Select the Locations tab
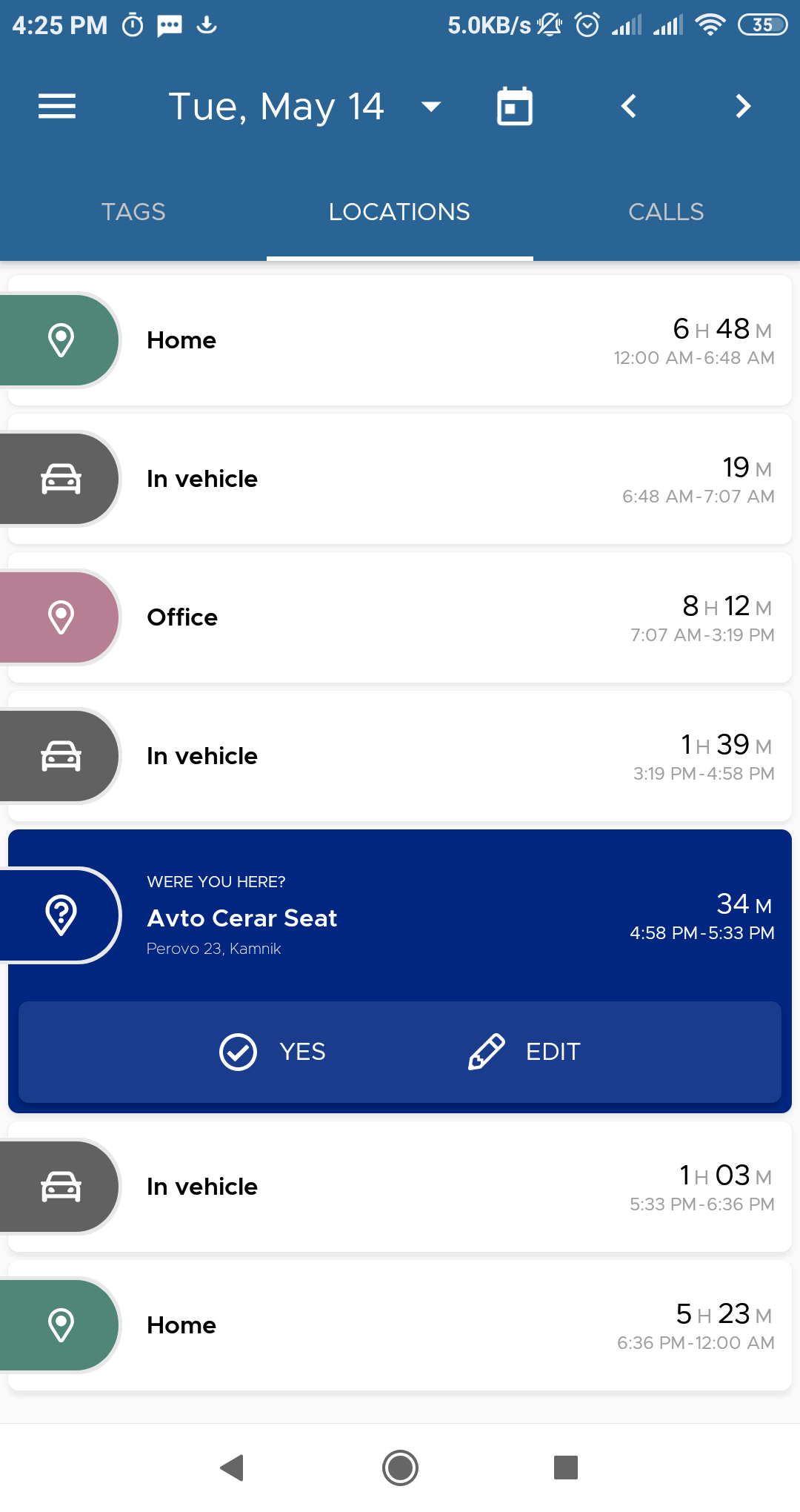Image resolution: width=800 pixels, height=1512 pixels. (x=399, y=212)
